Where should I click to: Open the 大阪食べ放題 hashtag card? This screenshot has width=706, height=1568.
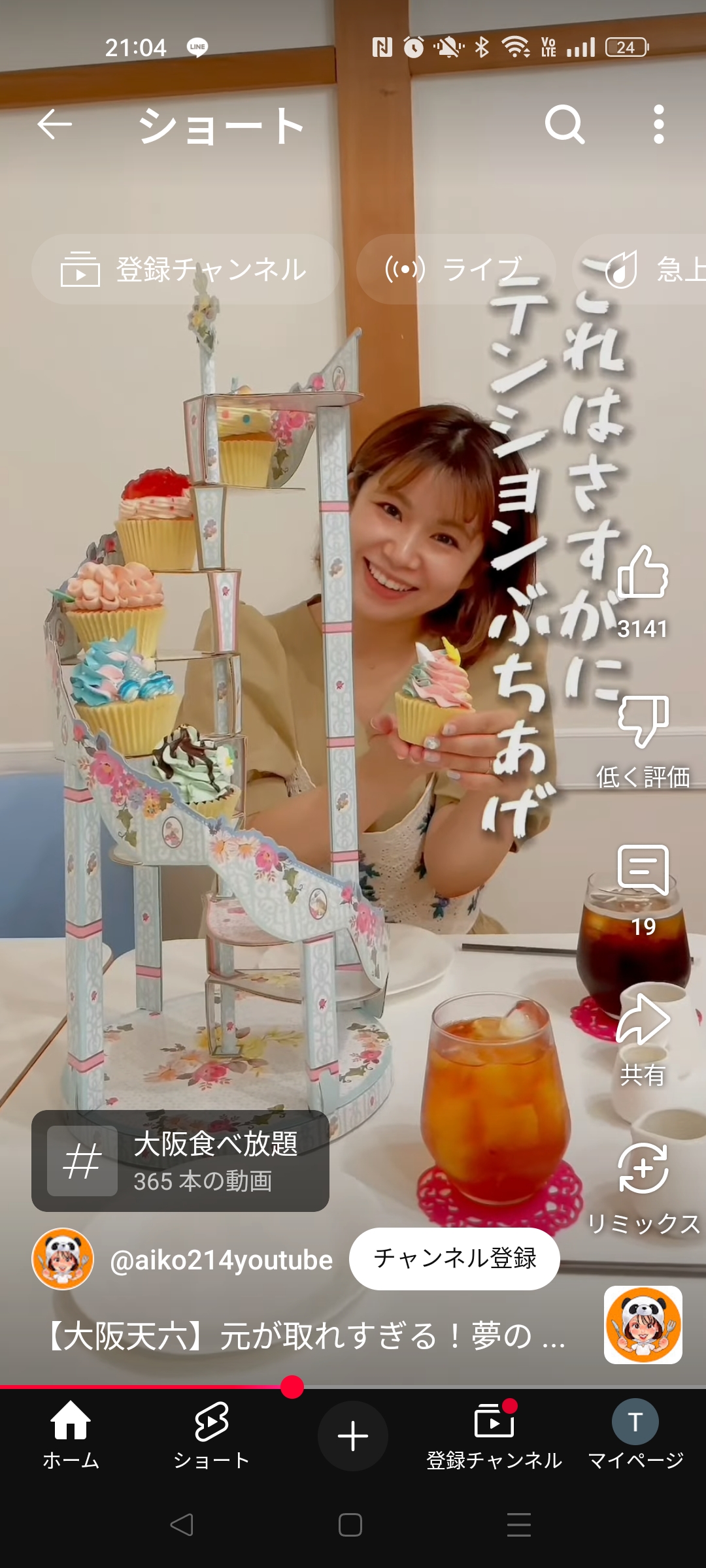coord(180,1161)
